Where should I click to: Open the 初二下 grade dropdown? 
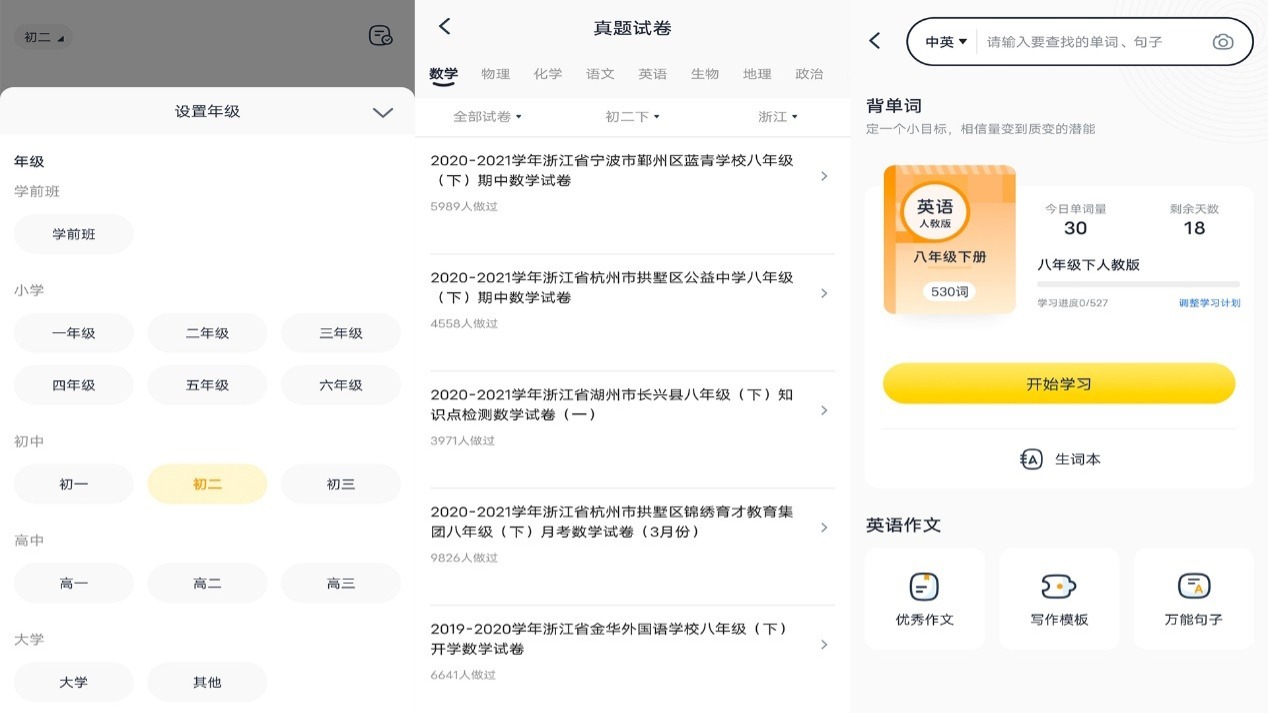tap(632, 117)
